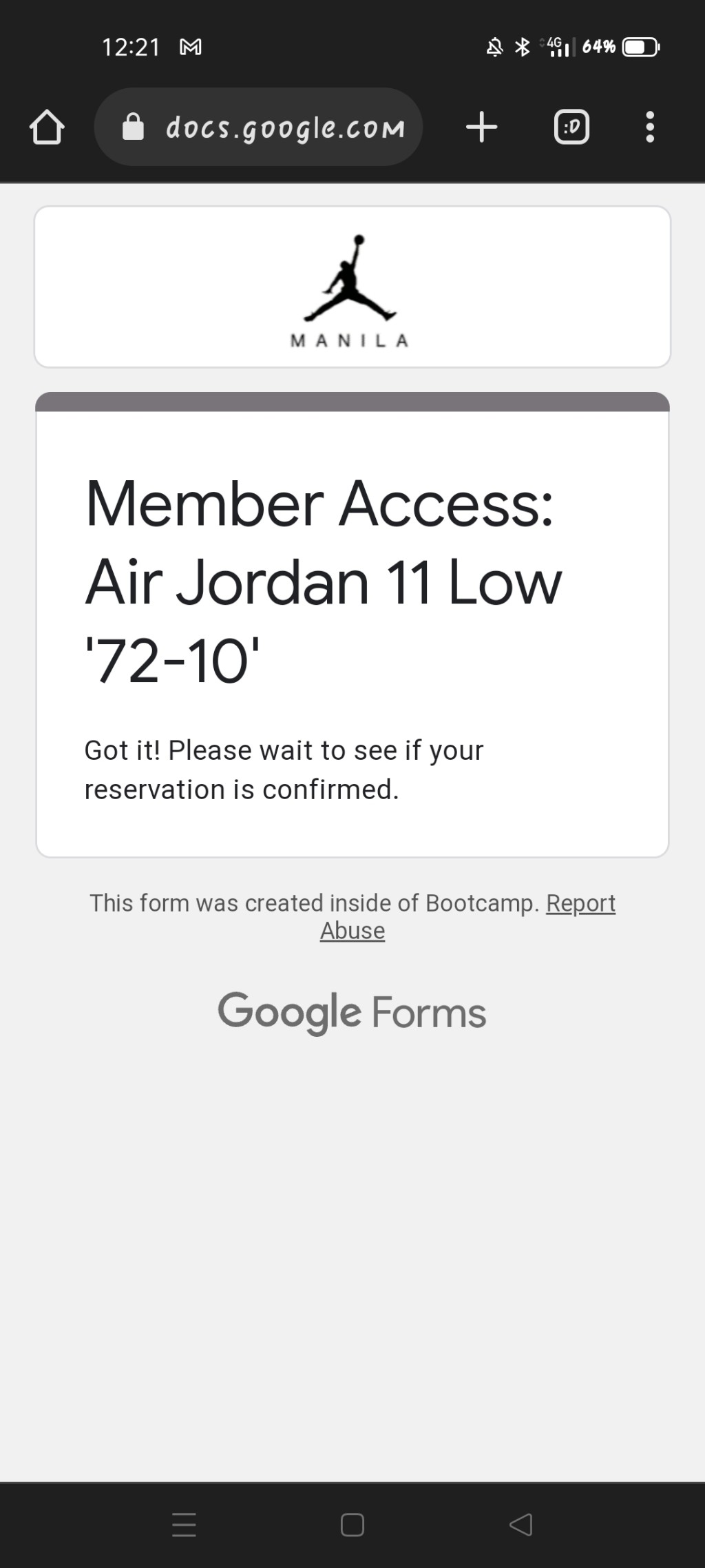Go to the browser home page
The image size is (705, 1568).
pos(47,127)
